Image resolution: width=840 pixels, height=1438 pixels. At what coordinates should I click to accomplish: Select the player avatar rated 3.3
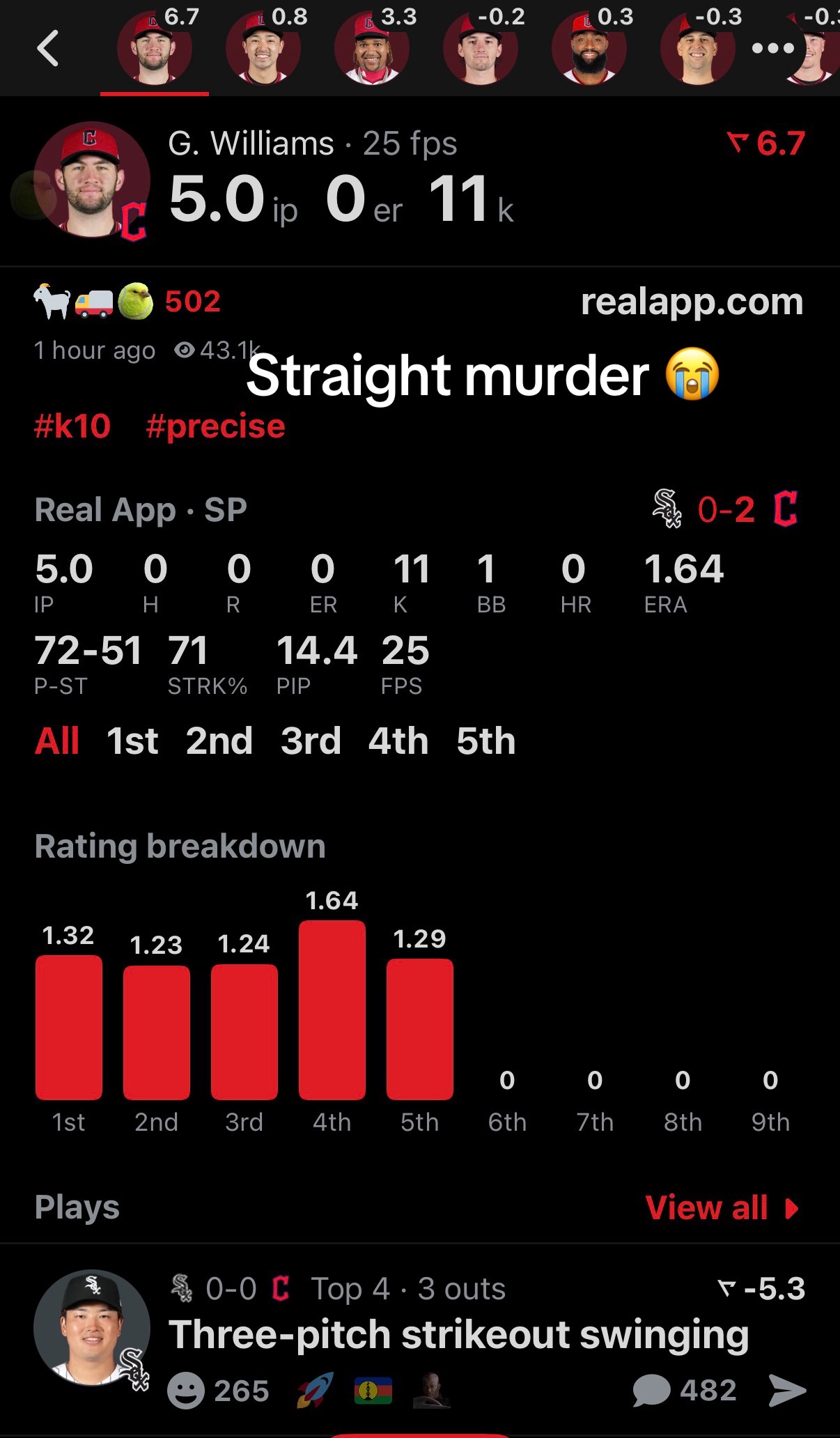coord(372,49)
